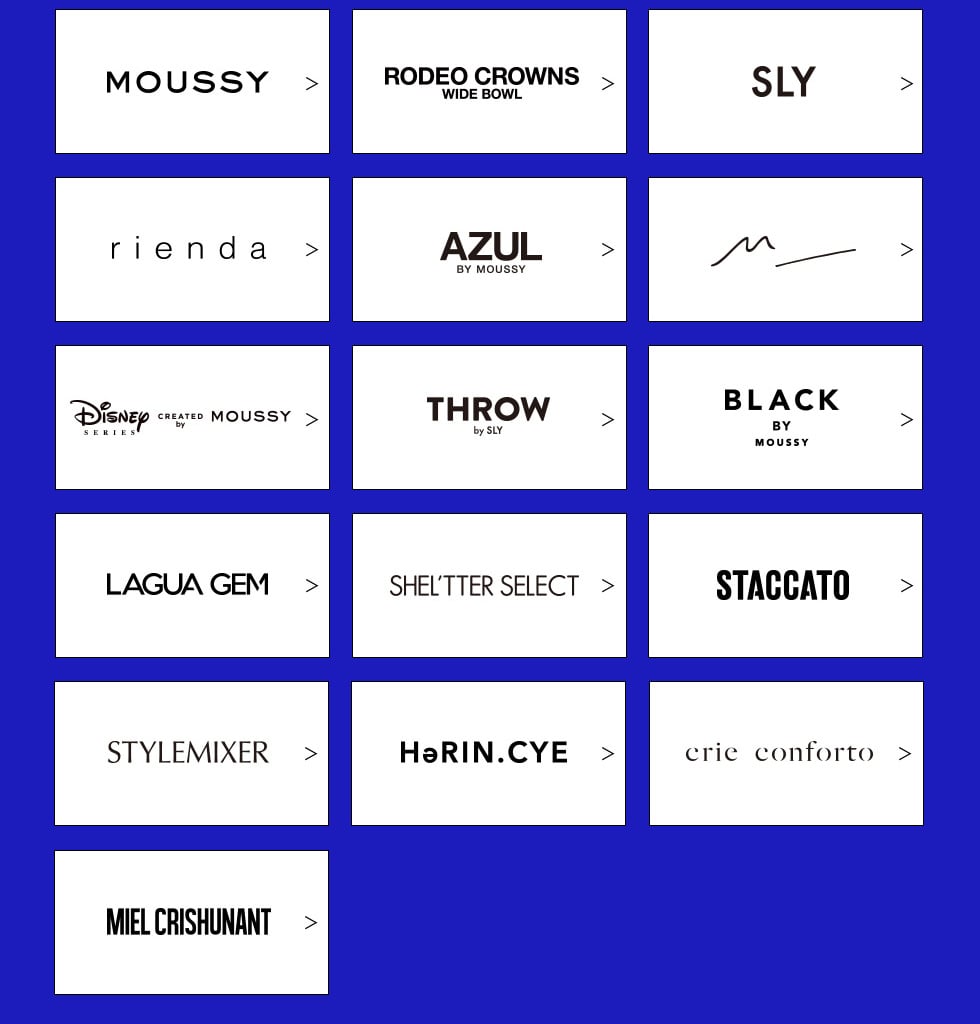Open the handwritten signature logo brand tile
The image size is (980, 1024).
tap(785, 250)
